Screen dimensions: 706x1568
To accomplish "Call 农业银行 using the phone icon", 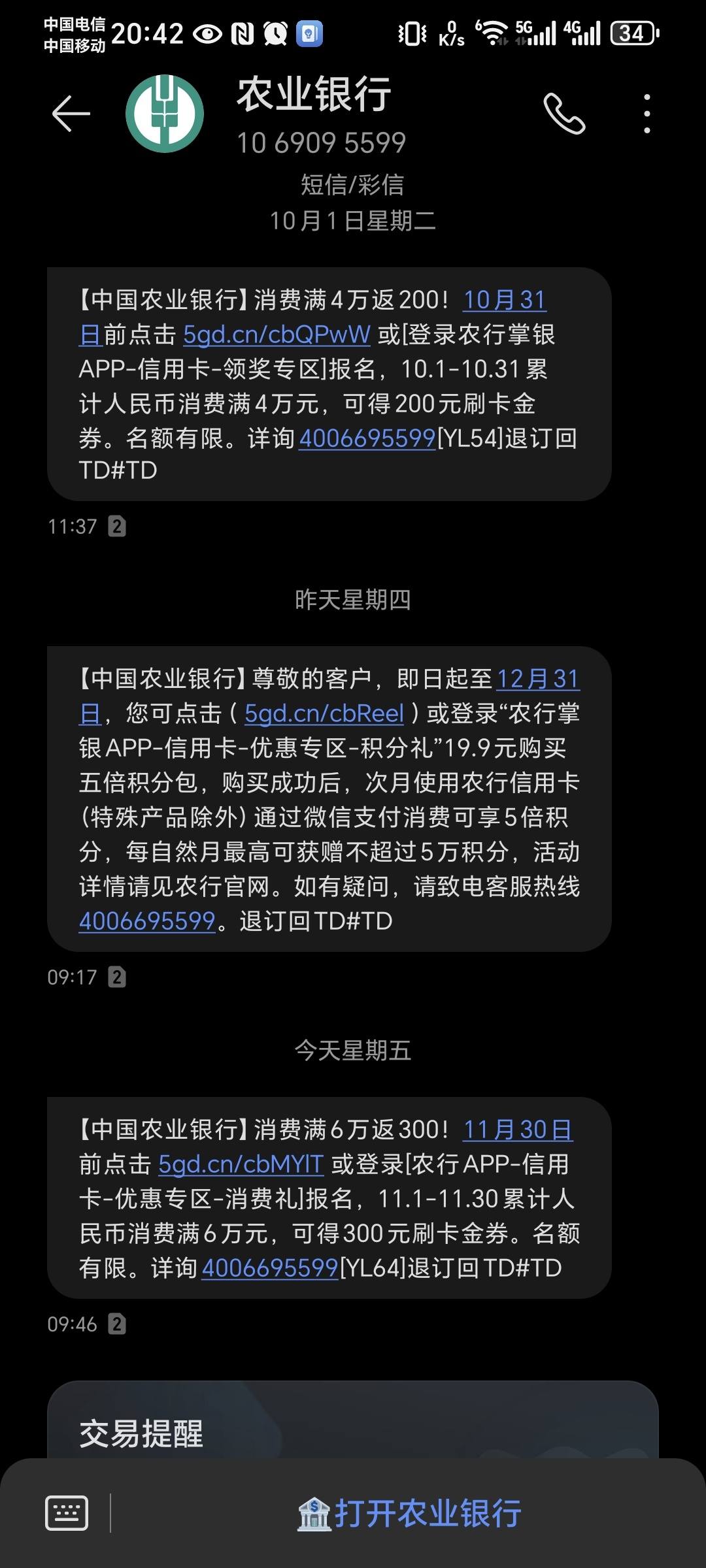I will tap(564, 114).
